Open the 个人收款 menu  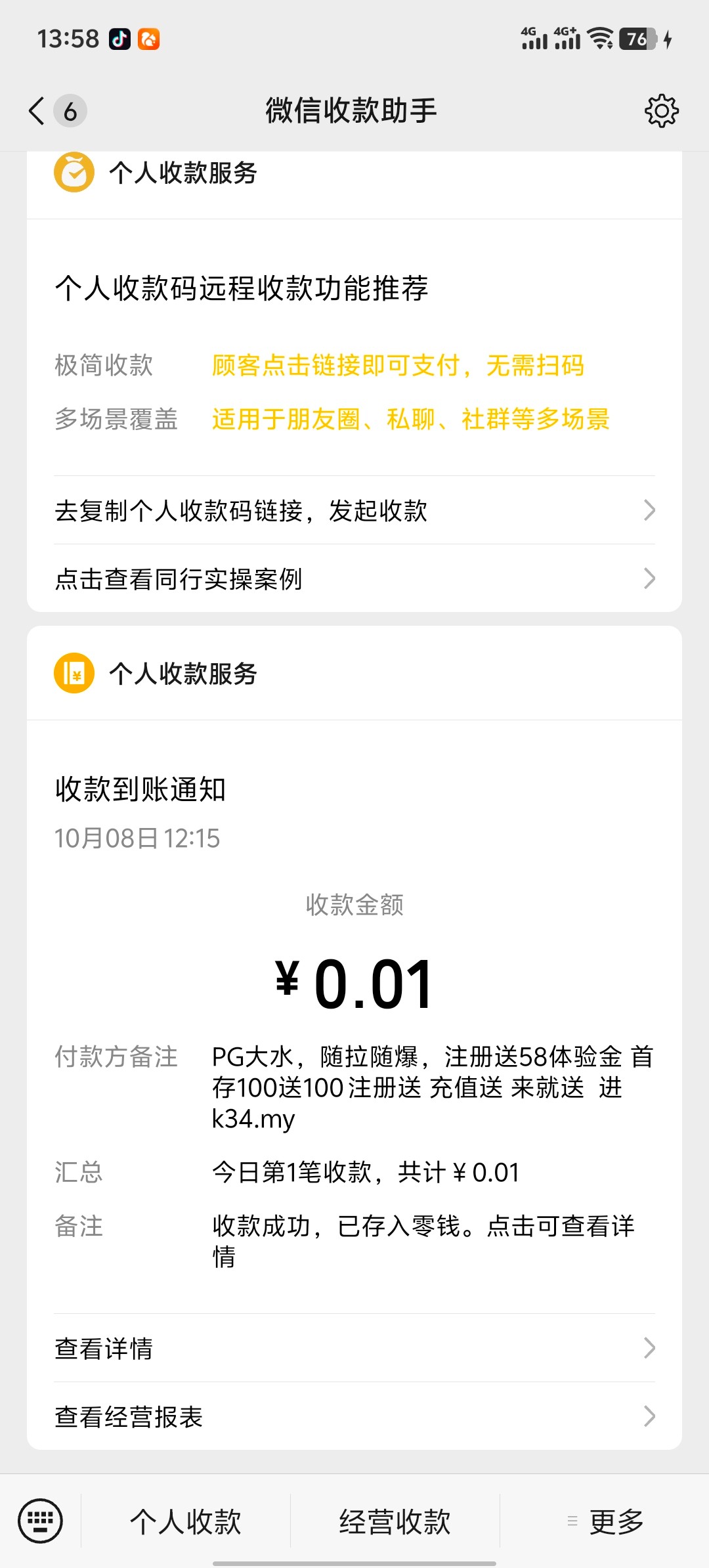(x=186, y=1521)
